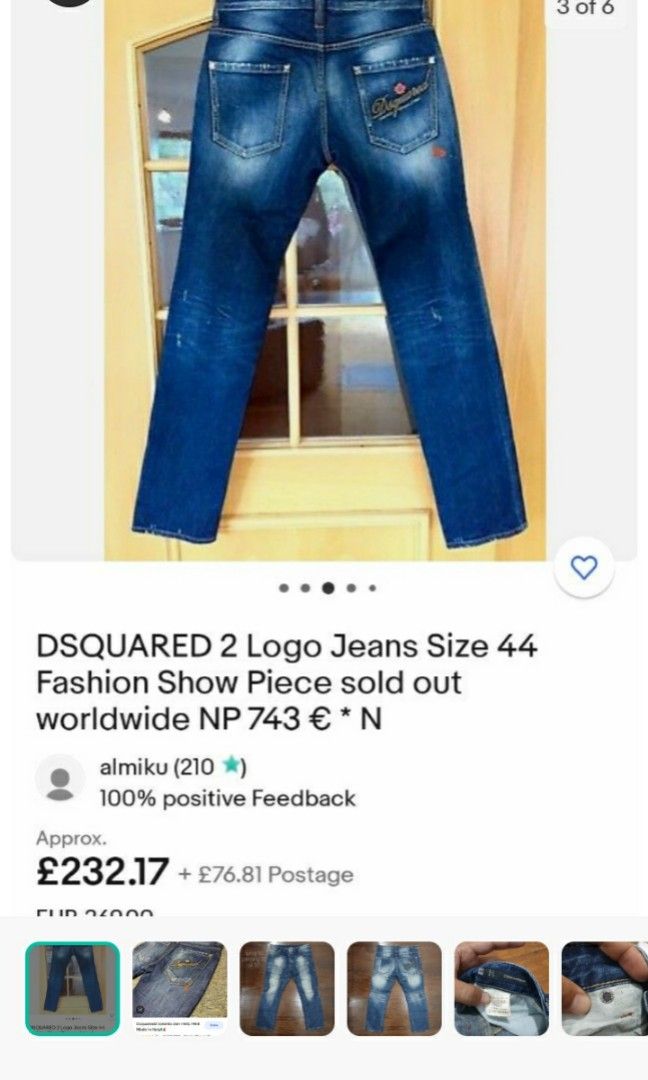The width and height of the screenshot is (648, 1080).
Task: Add these jeans to your watchlist
Action: pos(583,568)
